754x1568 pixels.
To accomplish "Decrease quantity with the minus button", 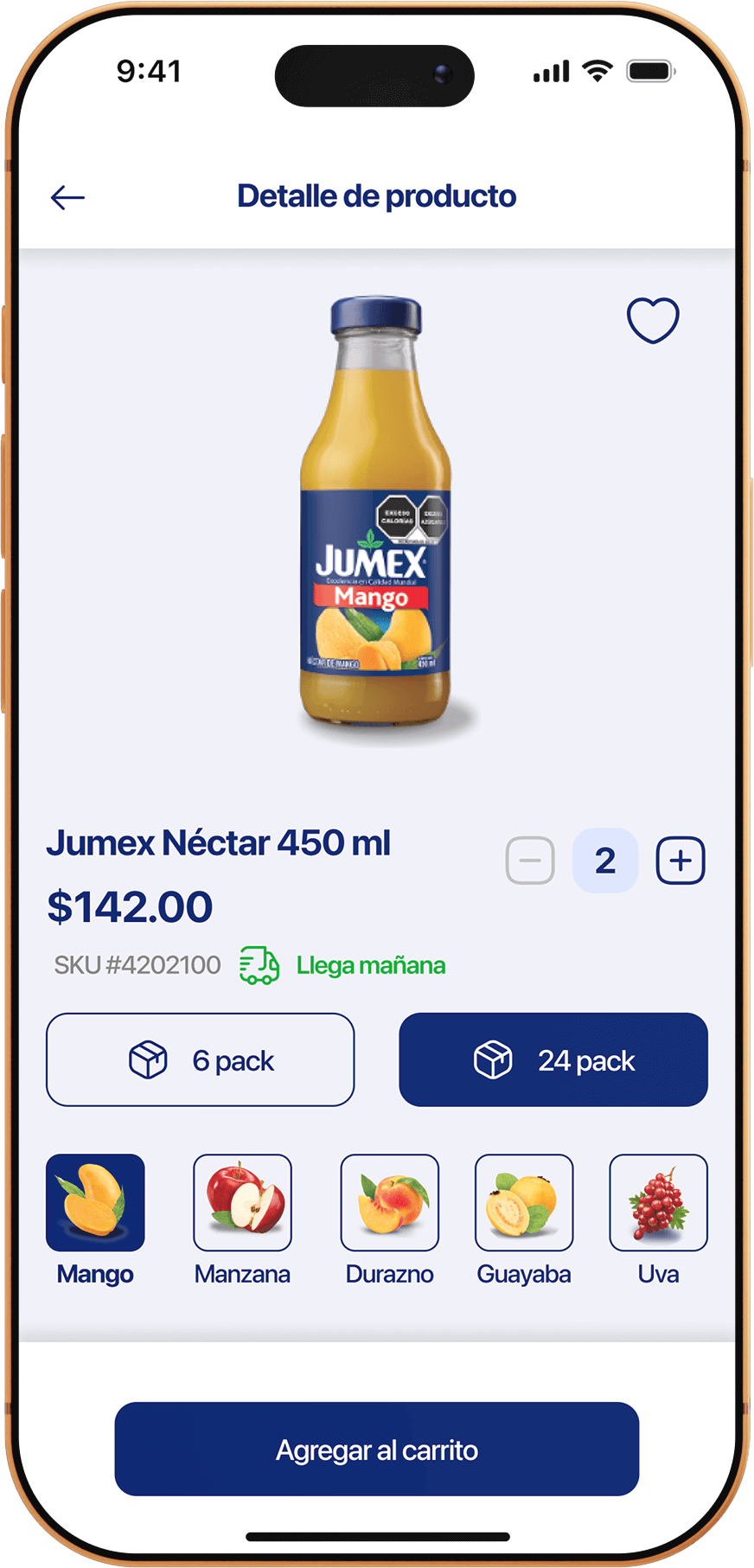I will tap(530, 861).
